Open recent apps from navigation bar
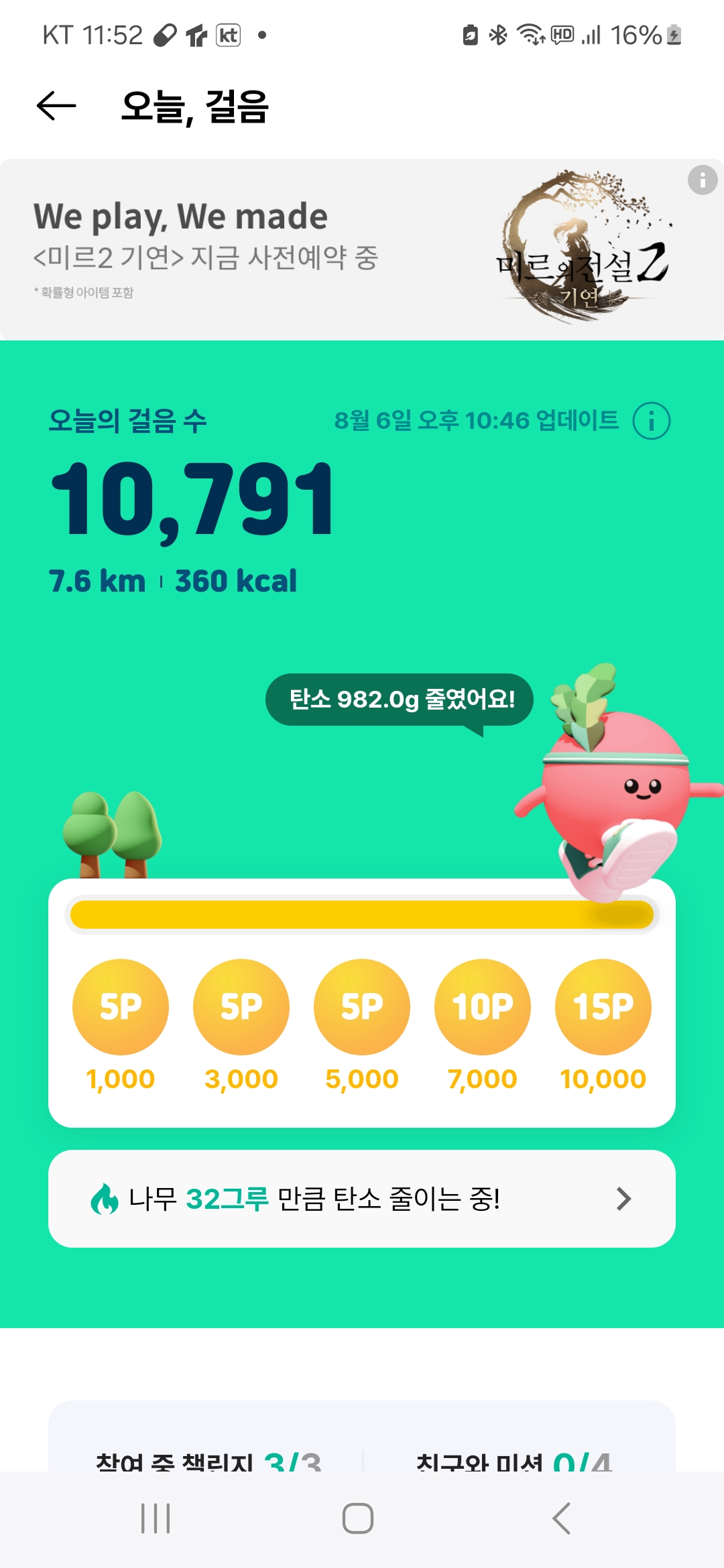The height and width of the screenshot is (1568, 724). 156,1518
